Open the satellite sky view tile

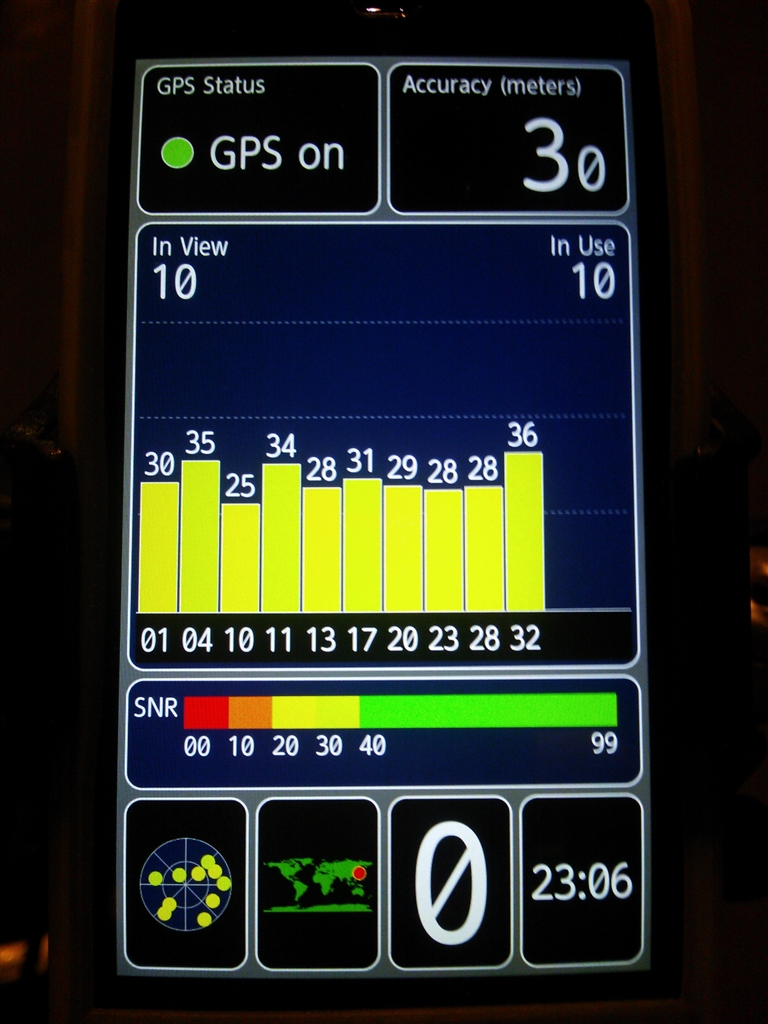(x=186, y=884)
